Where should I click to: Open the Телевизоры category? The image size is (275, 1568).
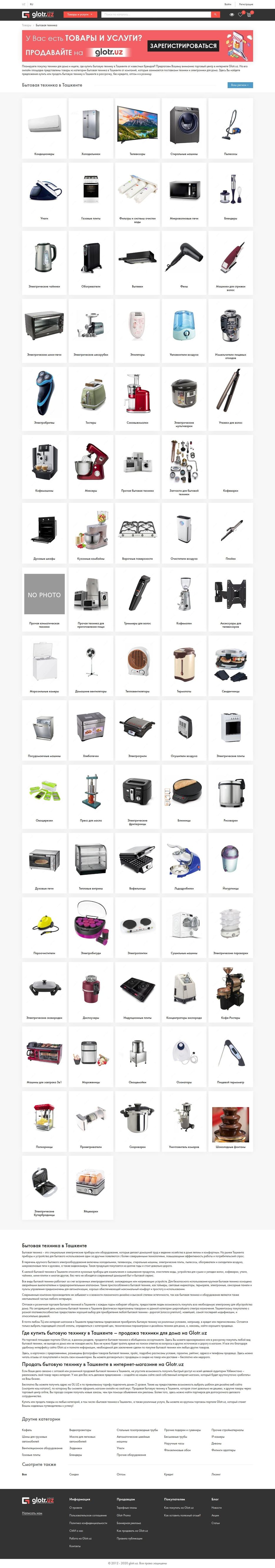tap(137, 128)
